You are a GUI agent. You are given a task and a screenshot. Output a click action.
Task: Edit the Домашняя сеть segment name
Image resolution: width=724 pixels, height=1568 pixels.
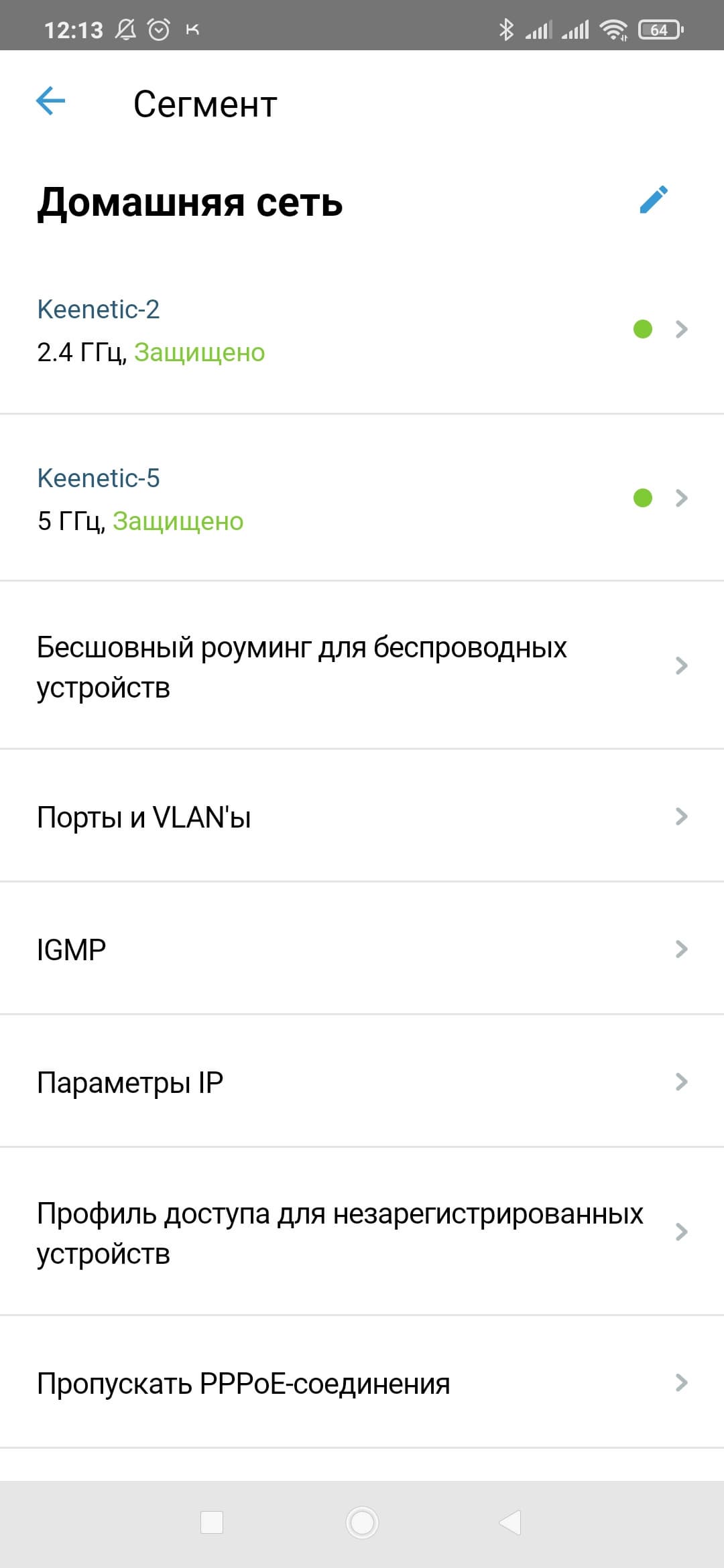point(653,200)
